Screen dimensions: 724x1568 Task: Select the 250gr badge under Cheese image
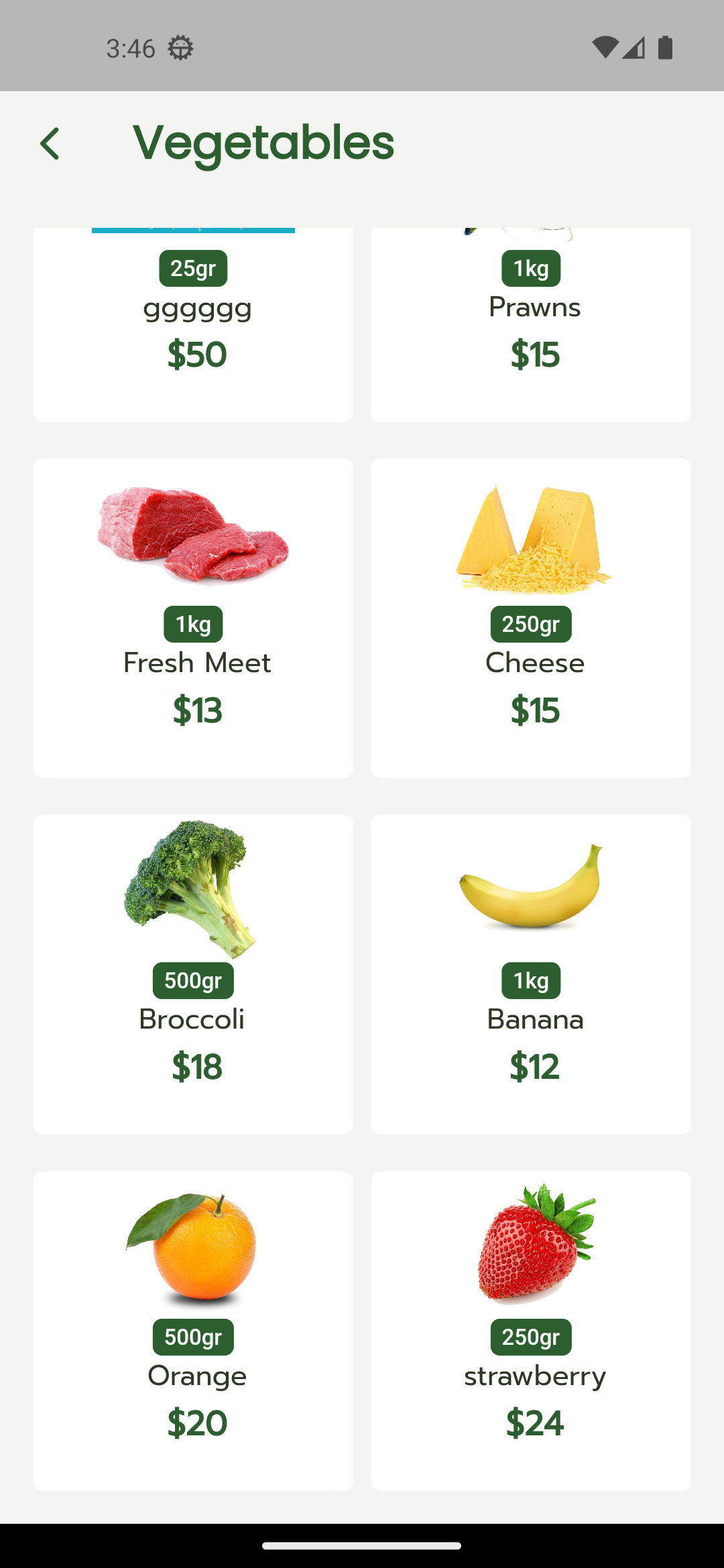pyautogui.click(x=530, y=624)
